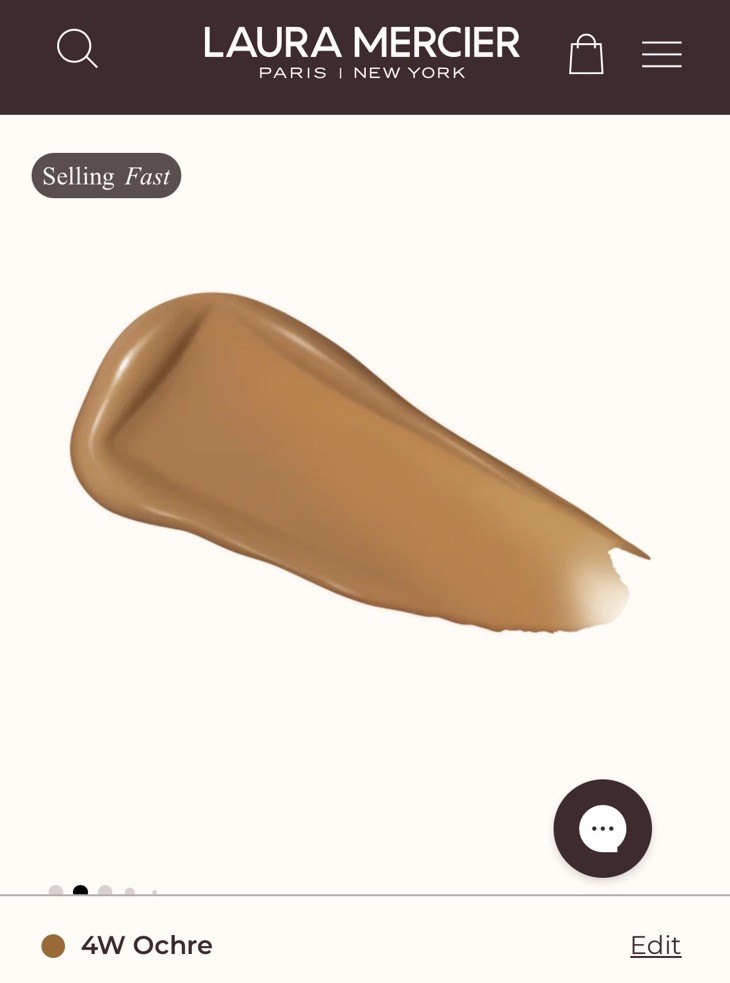Viewport: 730px width, 983px height.
Task: Go to Laura Mercier home page
Action: coord(362,53)
